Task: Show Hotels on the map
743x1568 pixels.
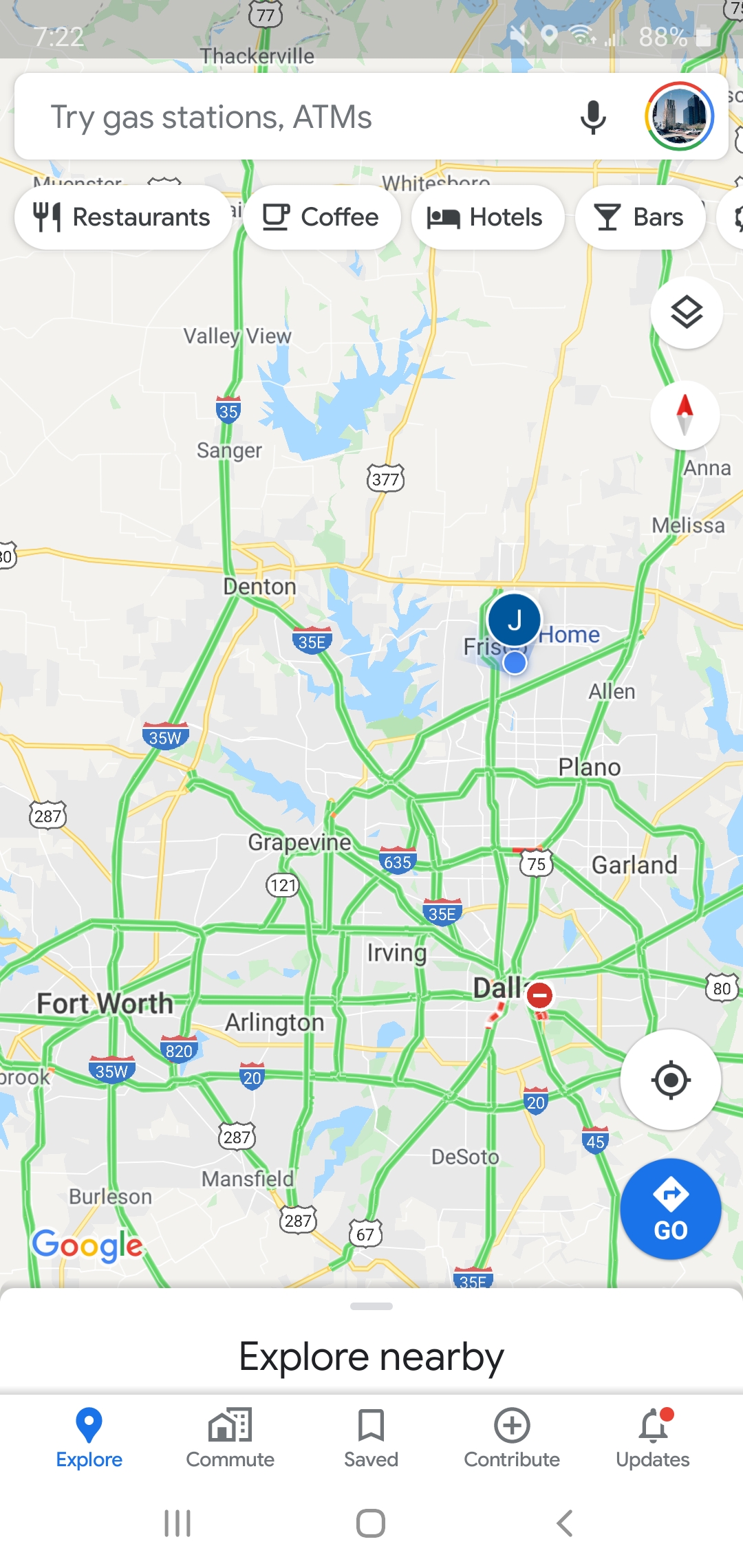Action: coord(487,217)
